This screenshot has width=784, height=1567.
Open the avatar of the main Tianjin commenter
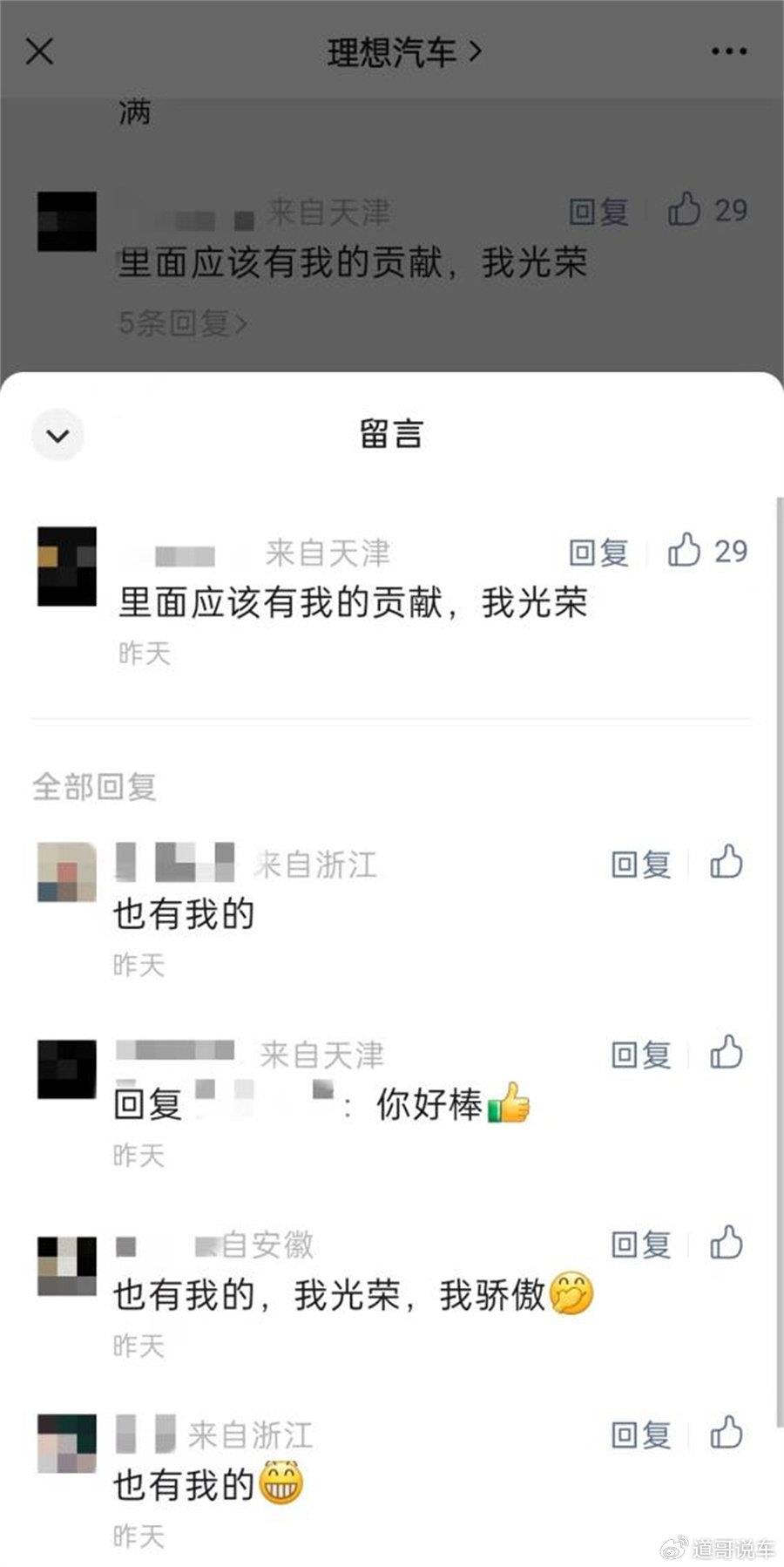pyautogui.click(x=66, y=566)
